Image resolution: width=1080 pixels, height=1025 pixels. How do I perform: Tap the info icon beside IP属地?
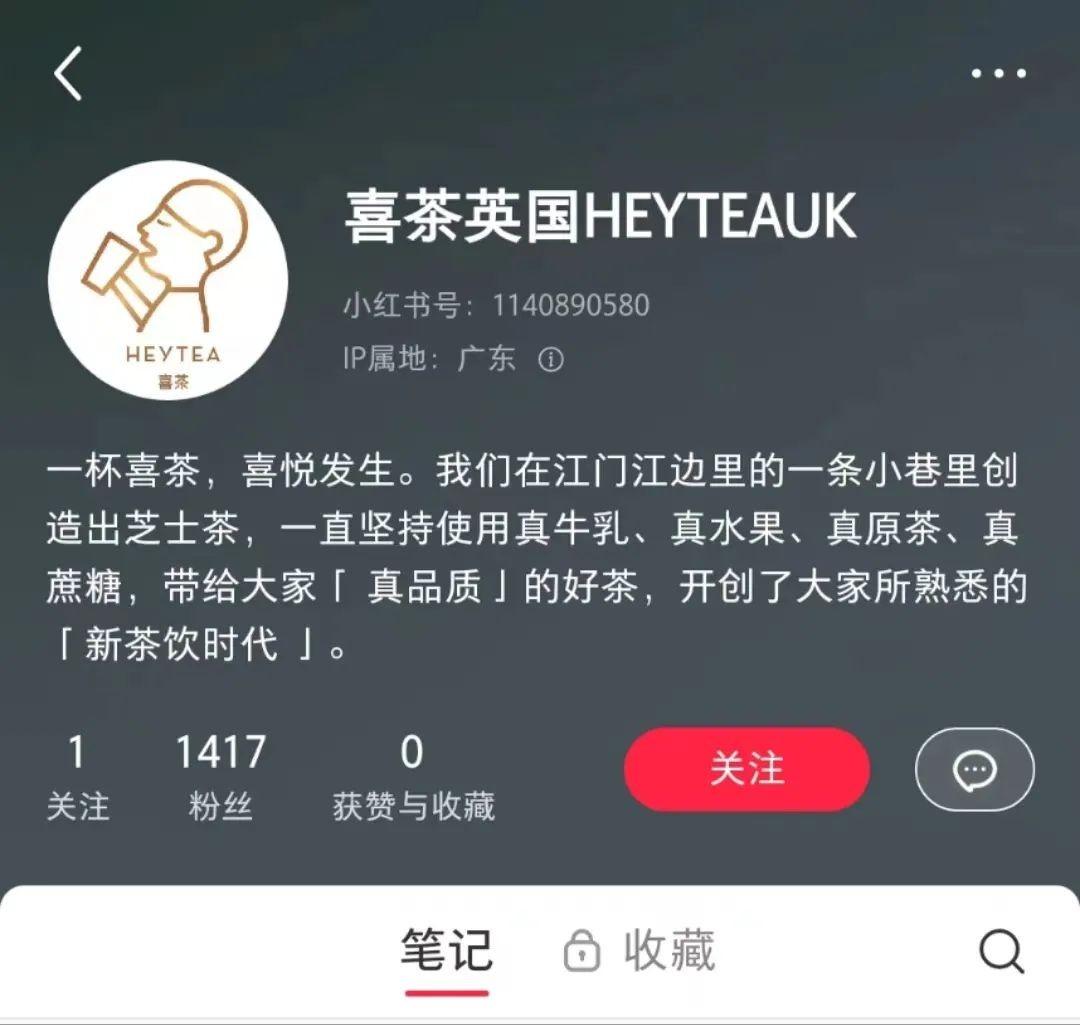pyautogui.click(x=551, y=359)
